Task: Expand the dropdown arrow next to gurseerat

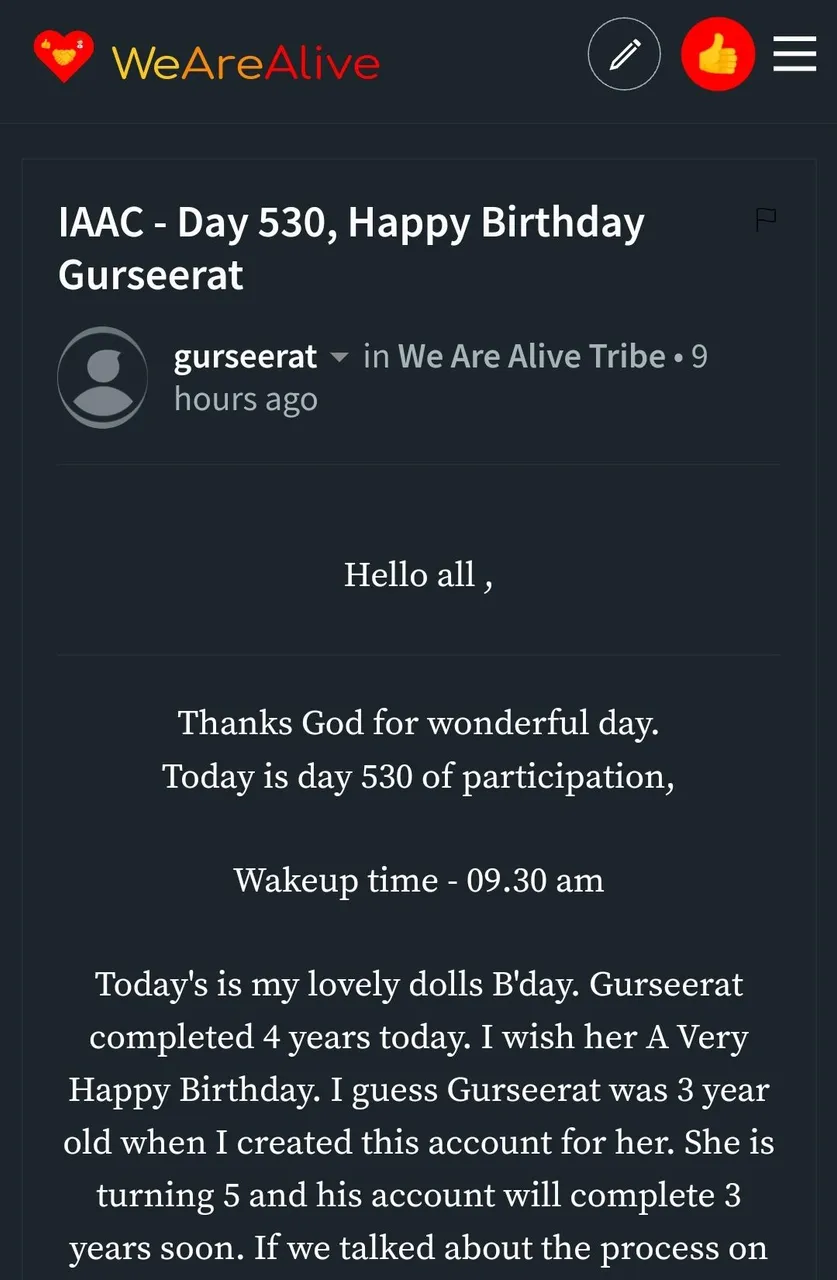Action: tap(339, 357)
